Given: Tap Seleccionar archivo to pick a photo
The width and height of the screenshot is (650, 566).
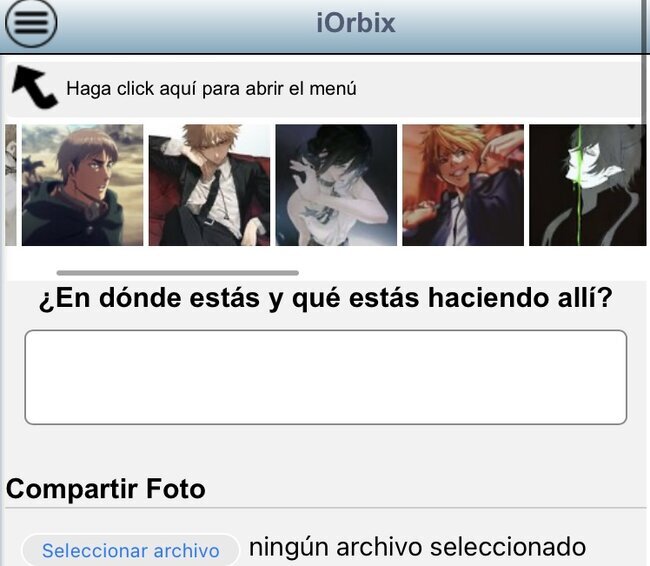Looking at the screenshot, I should (x=130, y=550).
